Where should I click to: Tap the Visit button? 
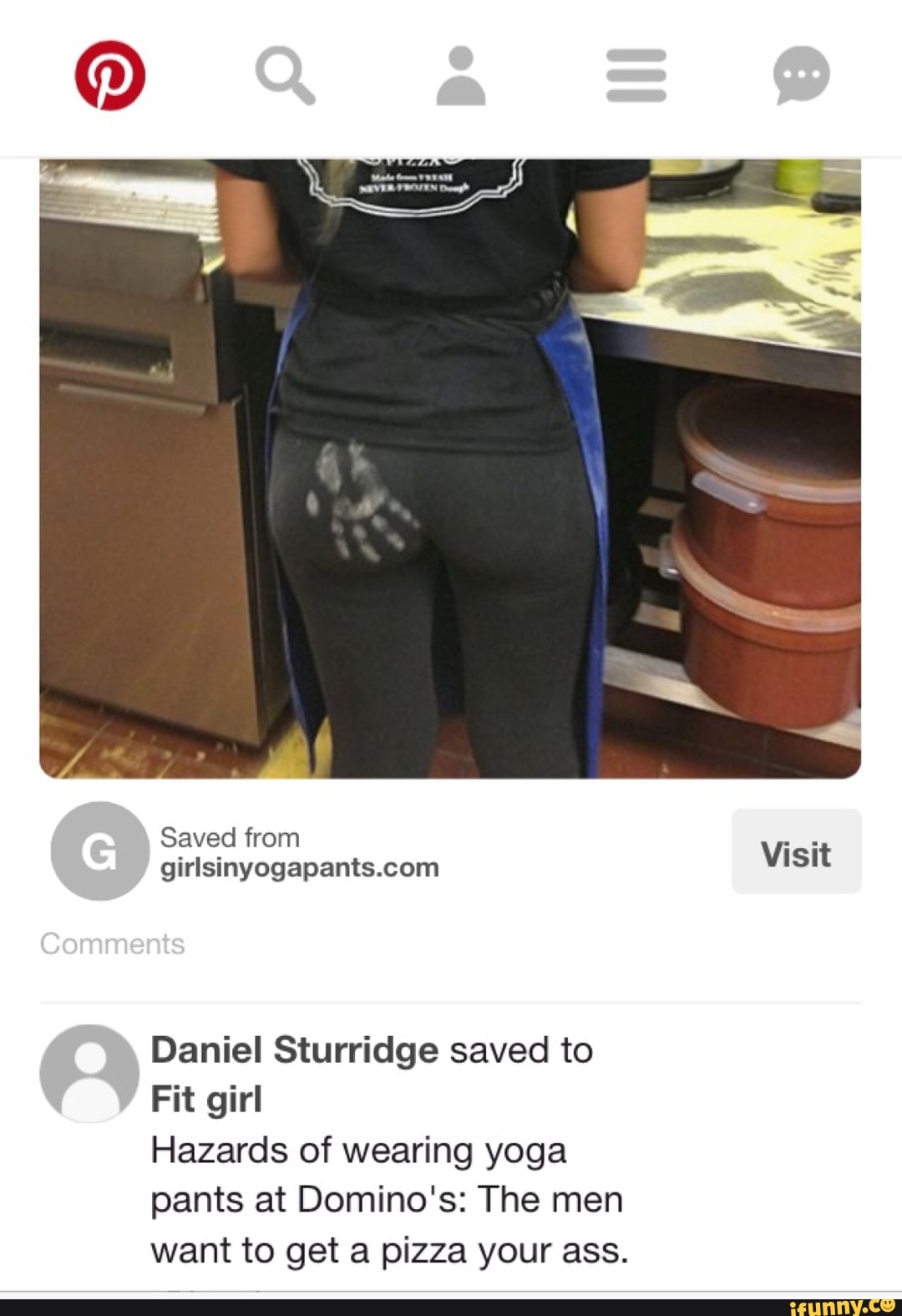[x=796, y=852]
